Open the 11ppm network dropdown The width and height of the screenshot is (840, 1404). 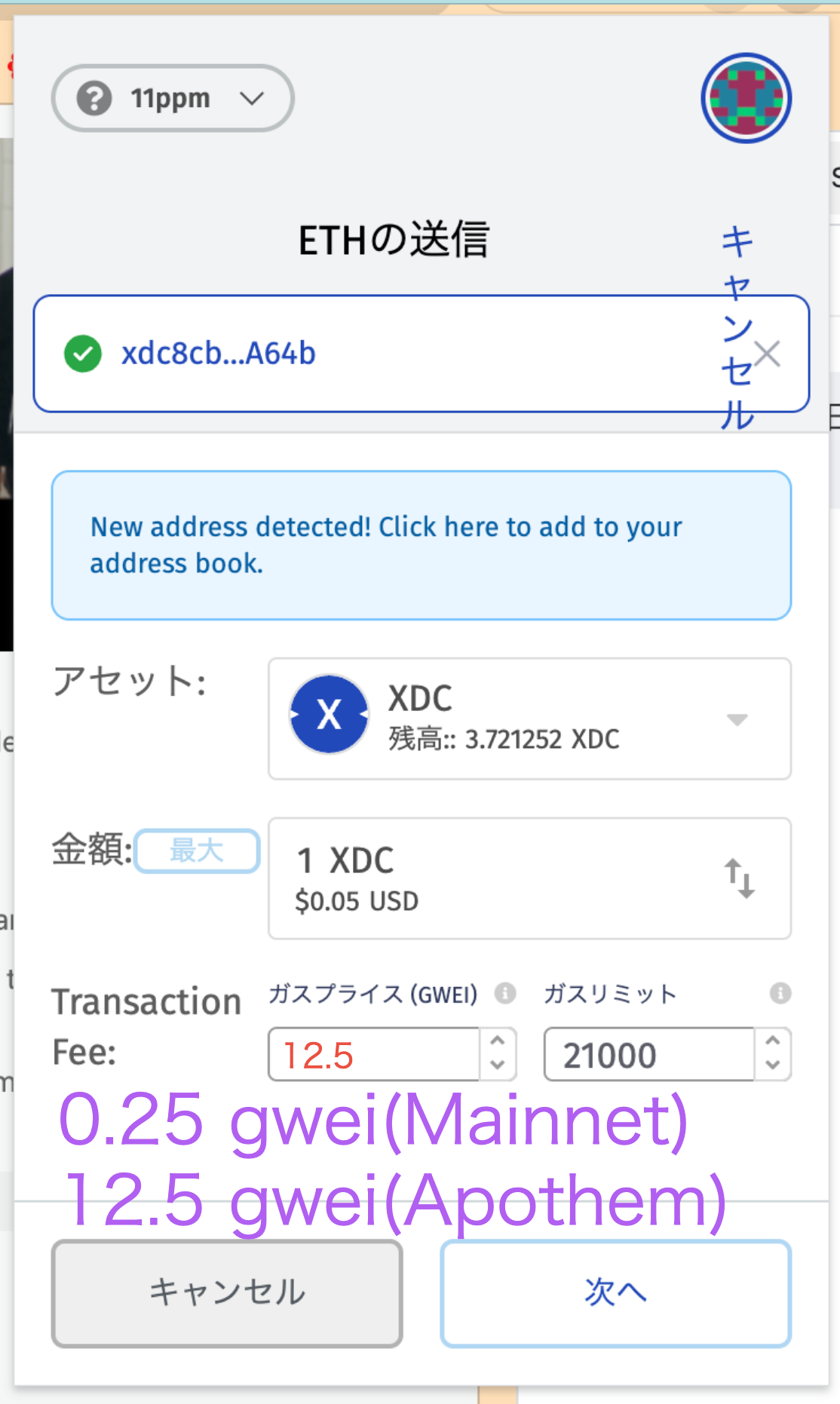point(251,98)
